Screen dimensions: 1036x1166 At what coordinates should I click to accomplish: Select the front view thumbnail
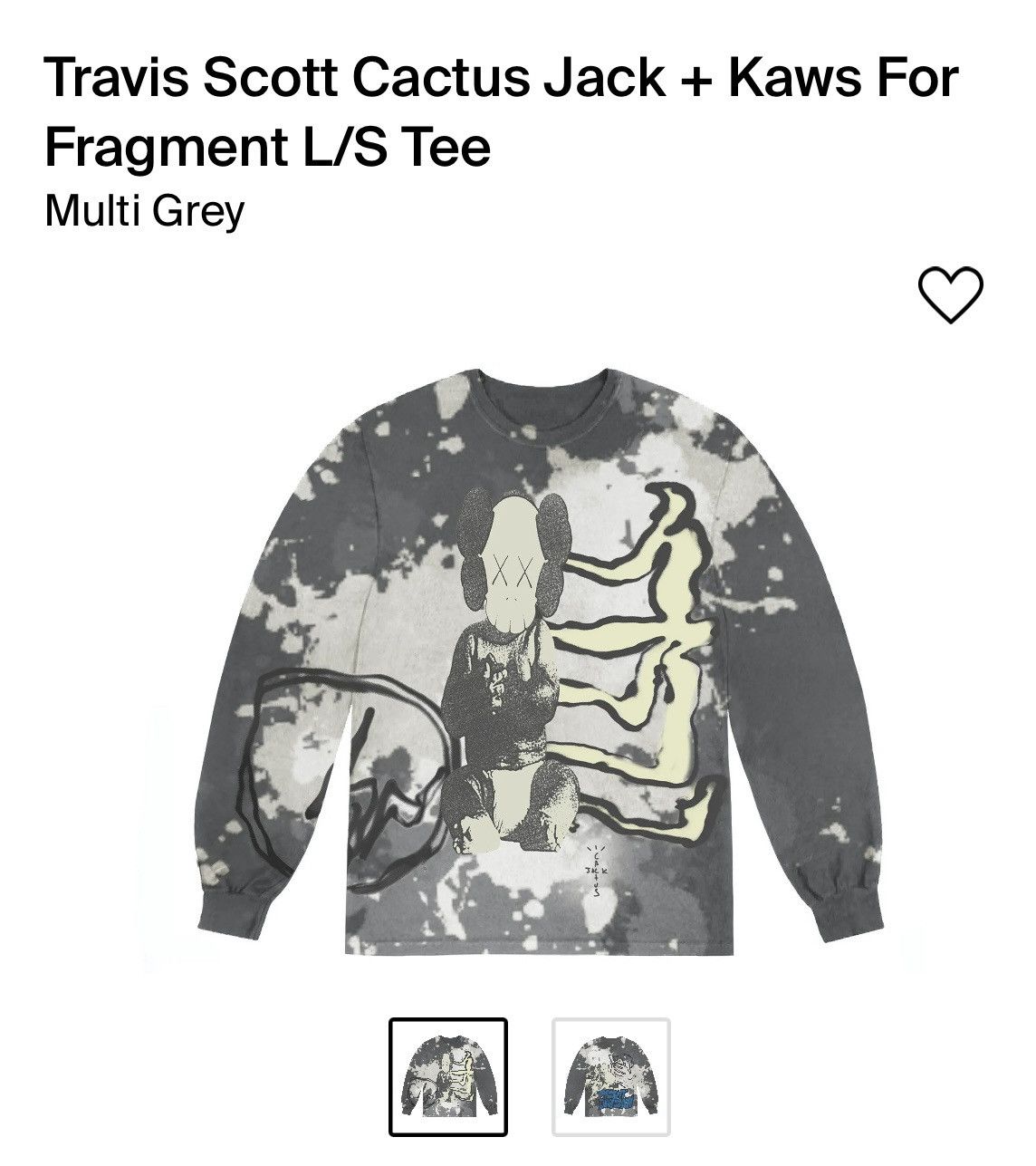(x=448, y=1076)
